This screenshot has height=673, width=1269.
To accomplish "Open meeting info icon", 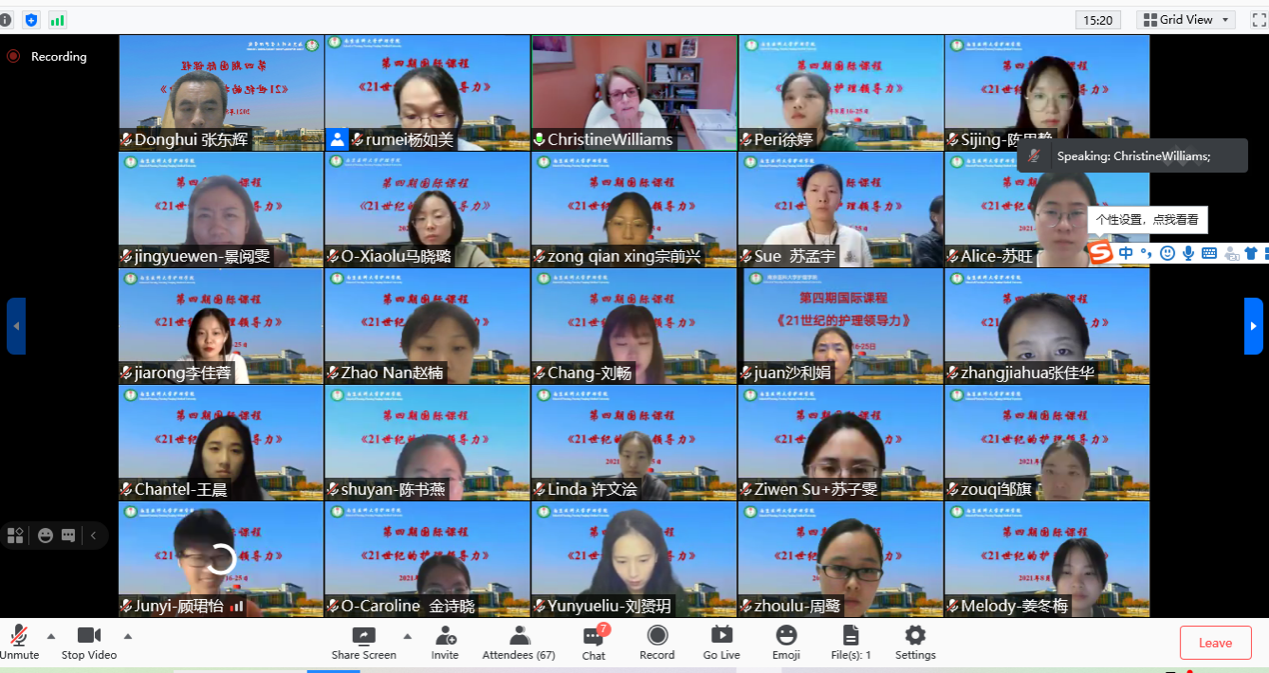I will point(6,20).
